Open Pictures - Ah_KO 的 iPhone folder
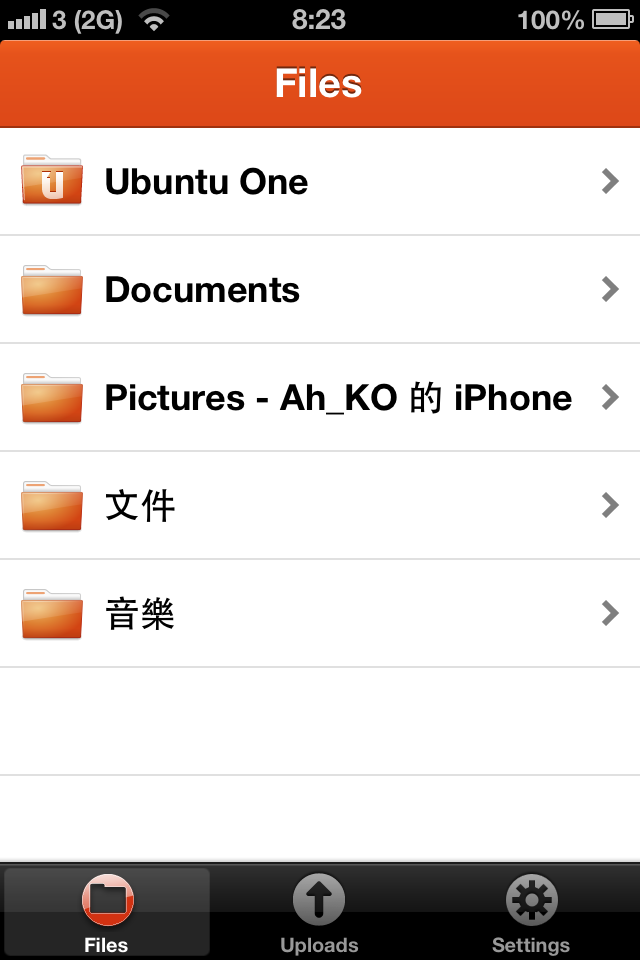640x960 pixels. [320, 398]
